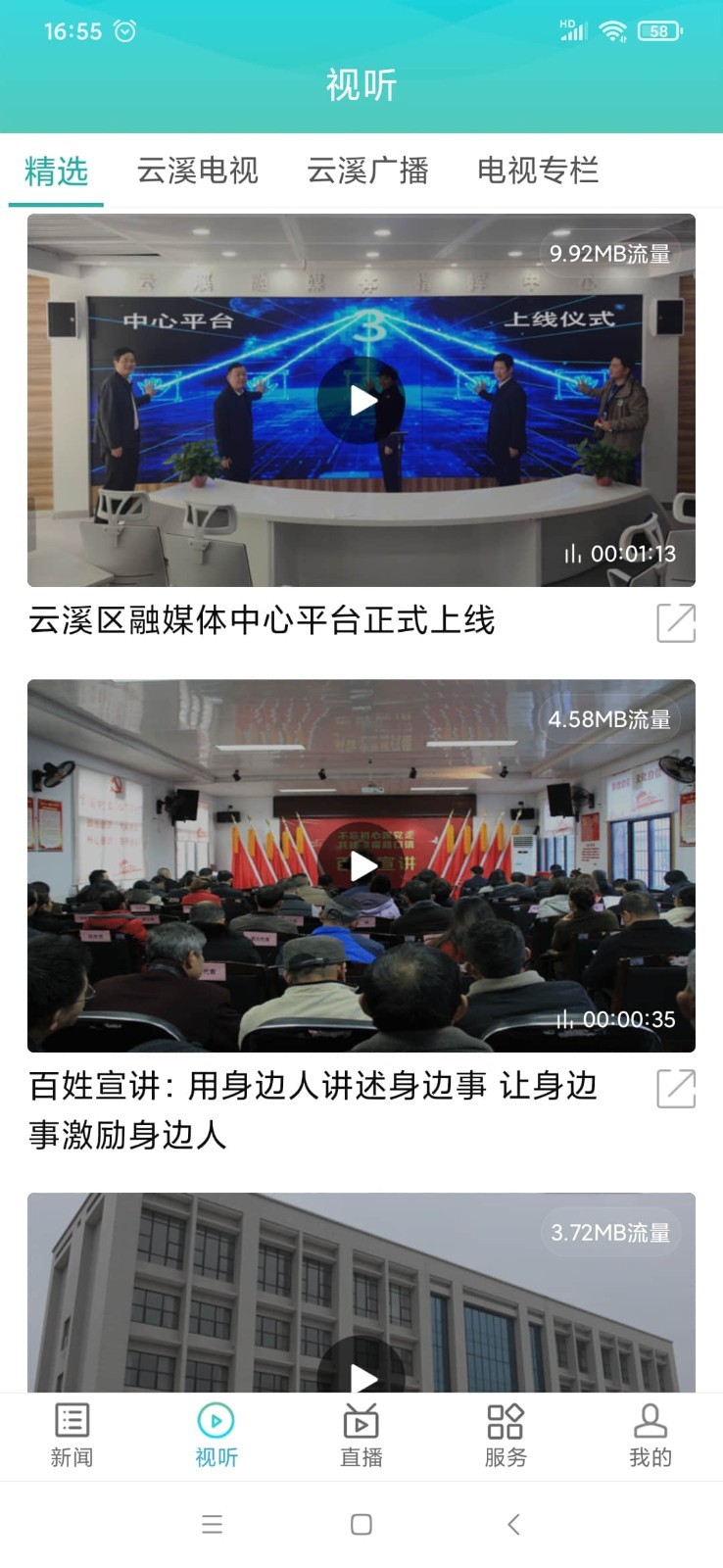This screenshot has height=1568, width=723.
Task: Play the third video showing the building
Action: (361, 1376)
